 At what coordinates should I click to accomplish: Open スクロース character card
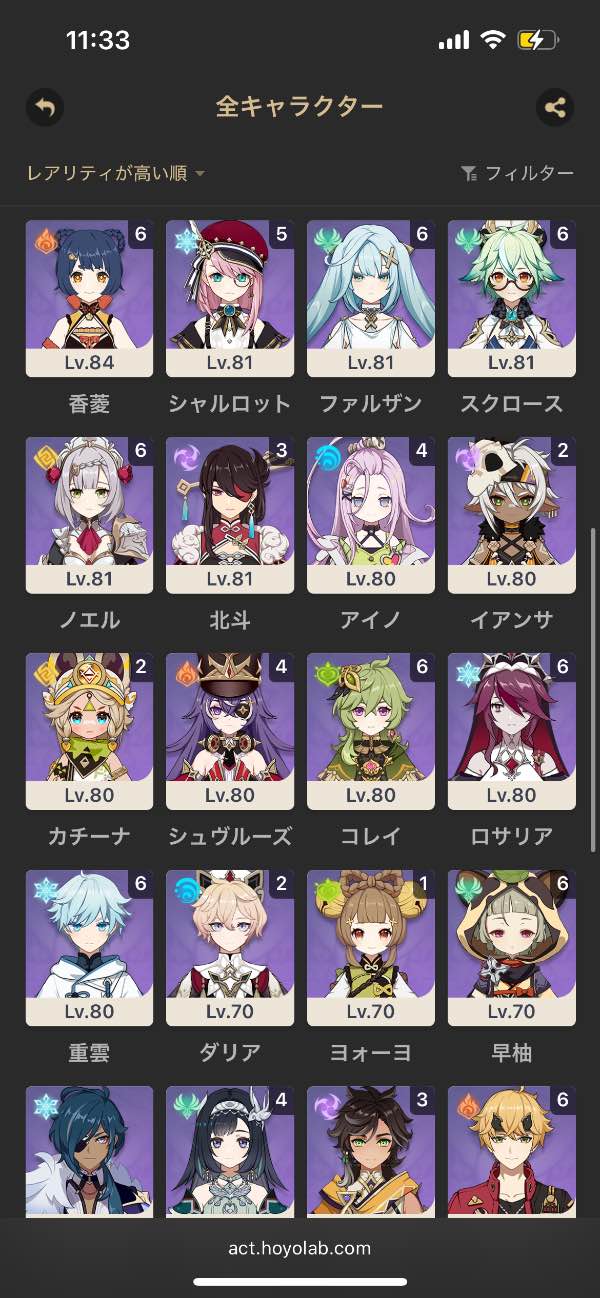pyautogui.click(x=512, y=298)
